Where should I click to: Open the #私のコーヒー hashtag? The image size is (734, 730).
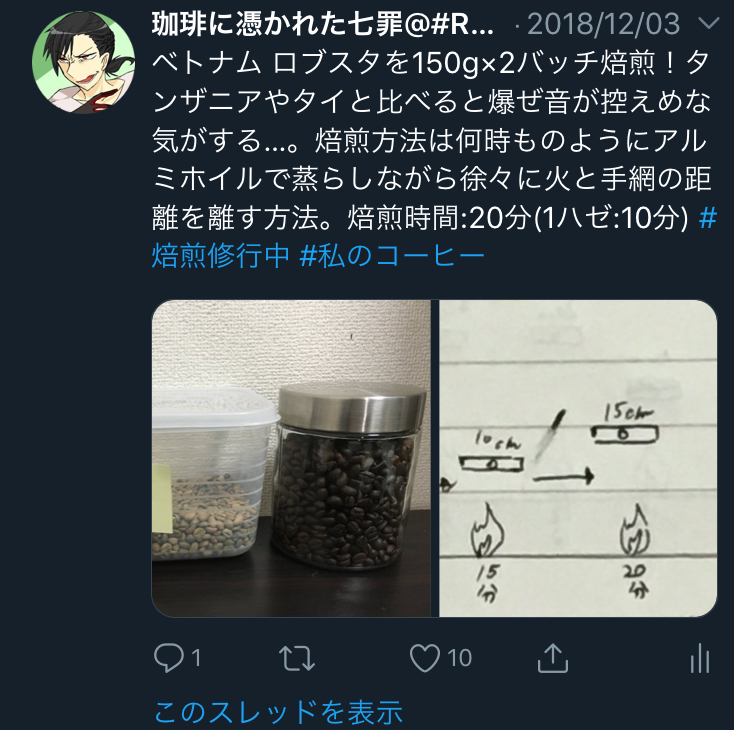click(393, 256)
